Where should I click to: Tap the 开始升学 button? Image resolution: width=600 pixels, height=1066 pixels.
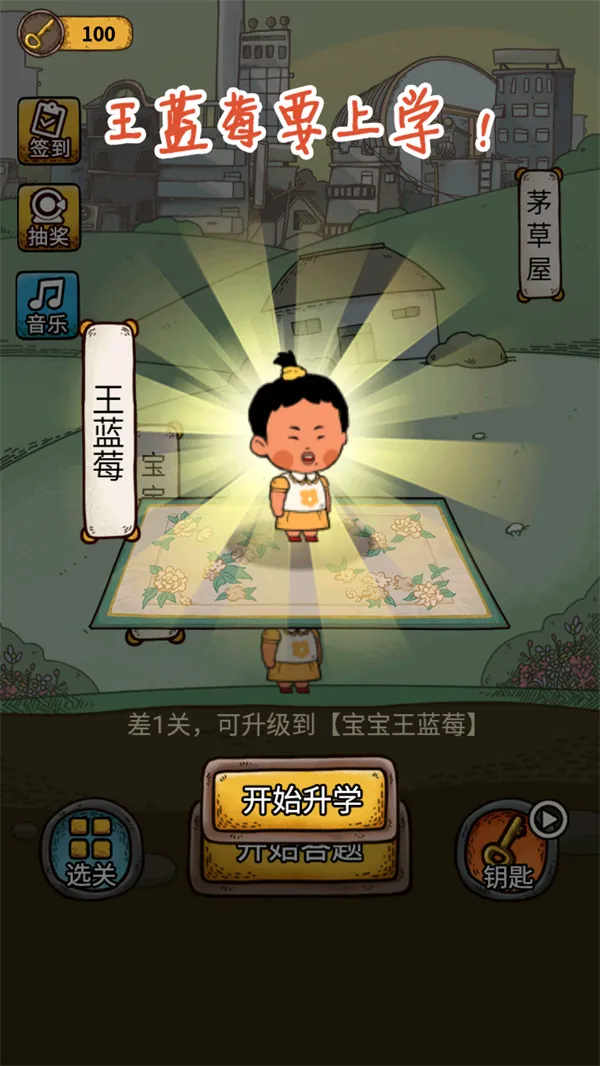click(x=301, y=799)
